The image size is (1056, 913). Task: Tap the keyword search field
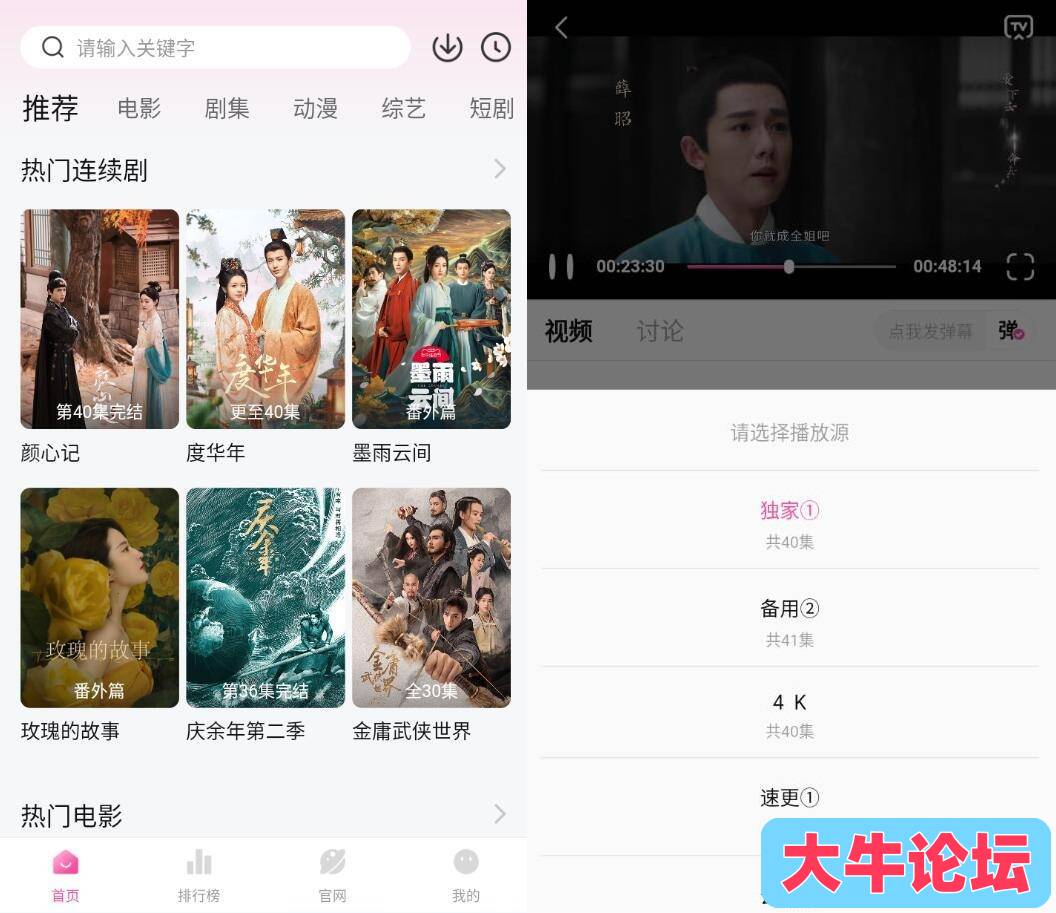tap(215, 47)
